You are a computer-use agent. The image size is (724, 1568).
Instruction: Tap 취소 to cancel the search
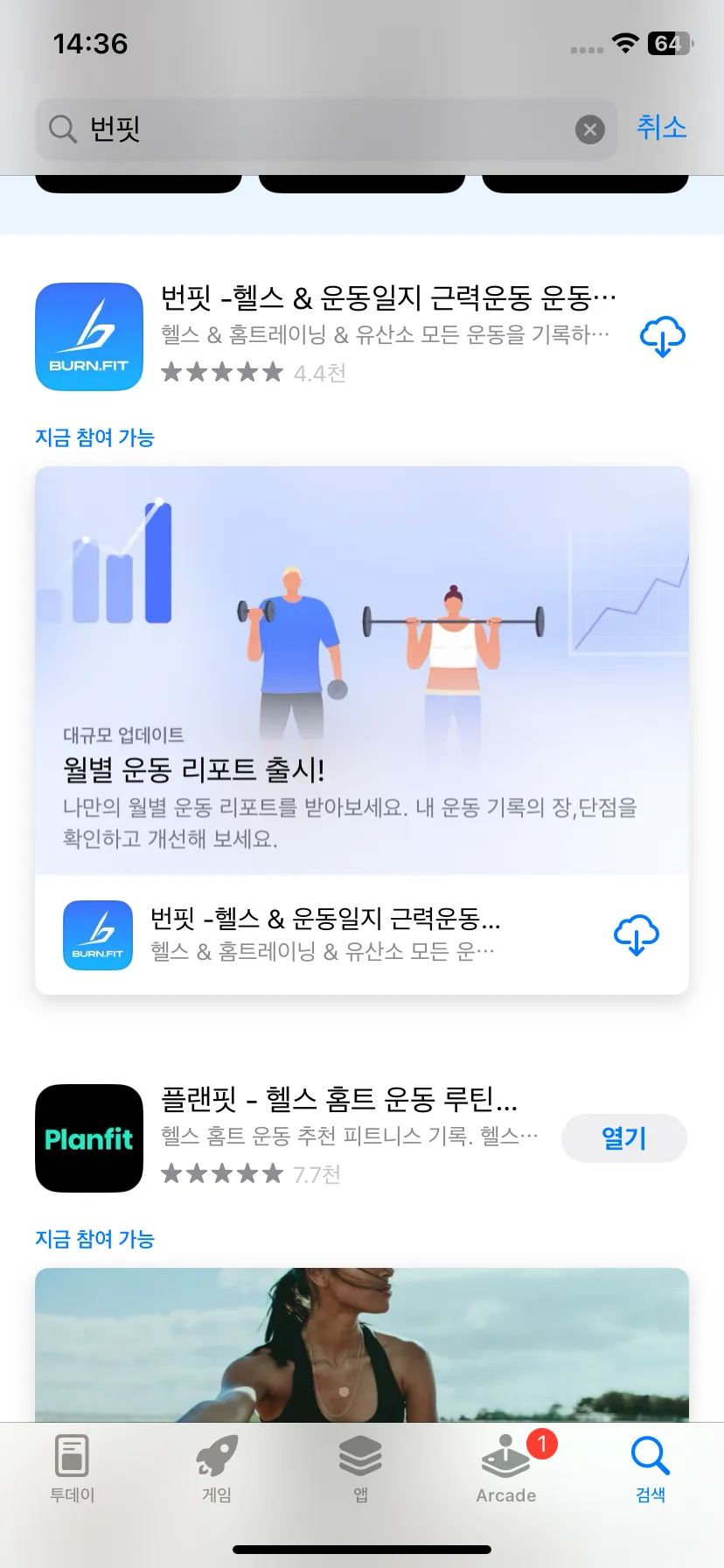[661, 128]
